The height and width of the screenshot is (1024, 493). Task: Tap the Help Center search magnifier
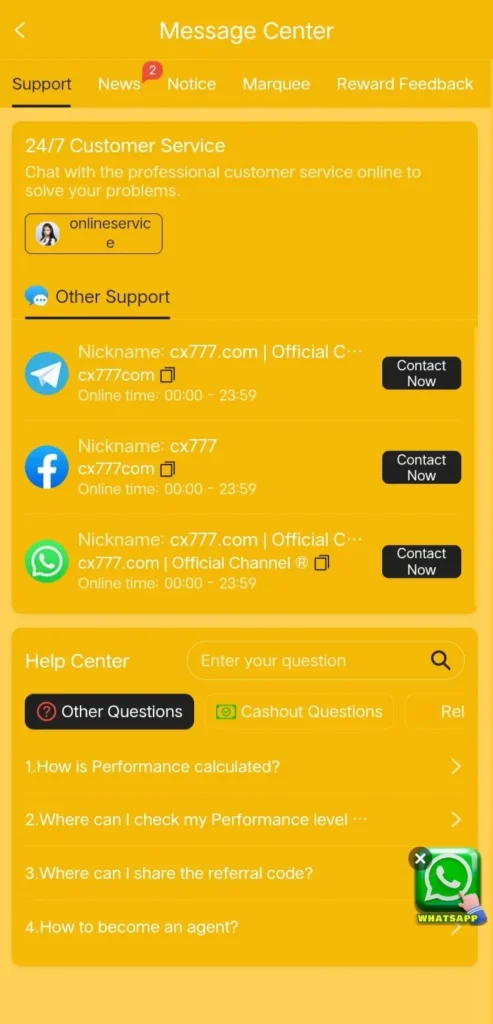(441, 661)
